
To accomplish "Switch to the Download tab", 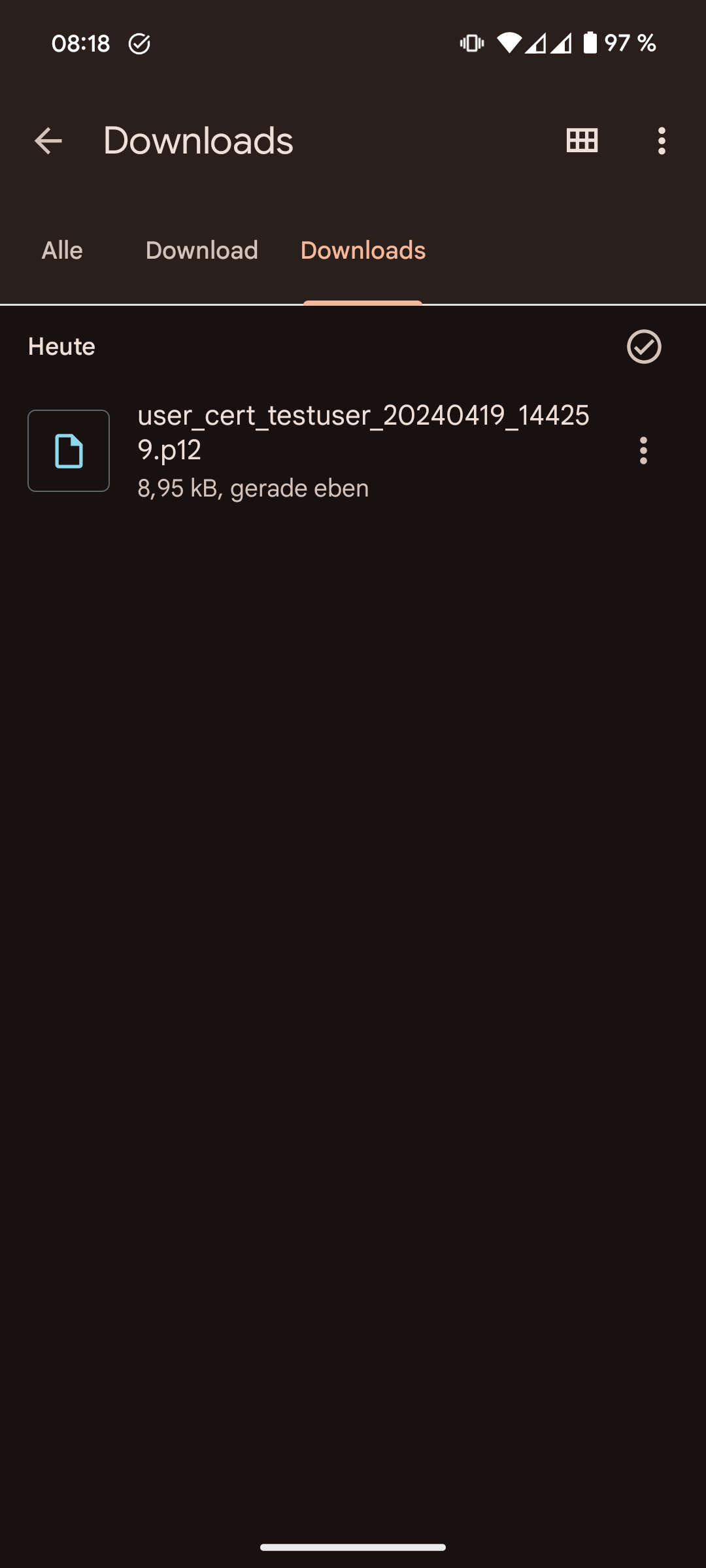I will click(x=201, y=250).
